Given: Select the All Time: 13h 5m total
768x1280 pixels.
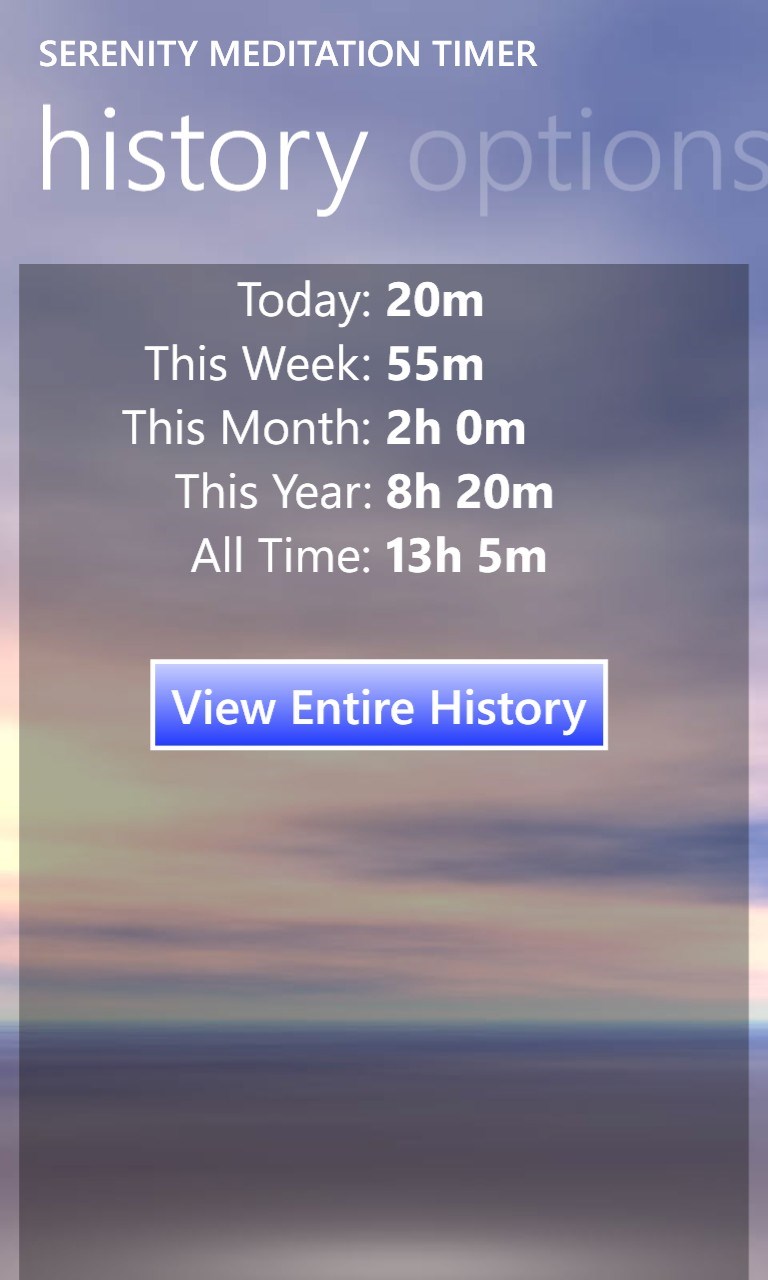Looking at the screenshot, I should tap(368, 556).
